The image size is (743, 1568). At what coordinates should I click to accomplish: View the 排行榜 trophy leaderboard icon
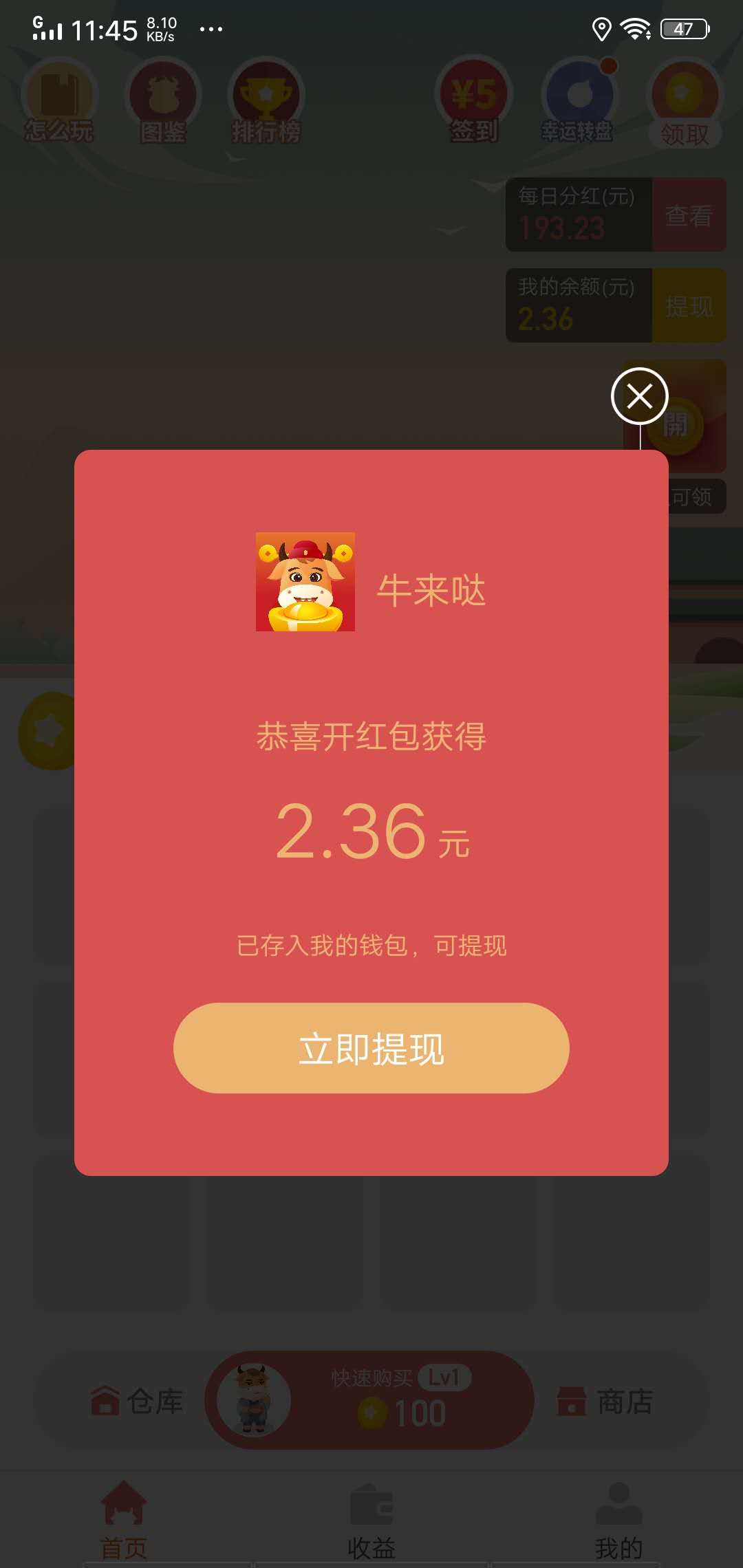pos(265,100)
